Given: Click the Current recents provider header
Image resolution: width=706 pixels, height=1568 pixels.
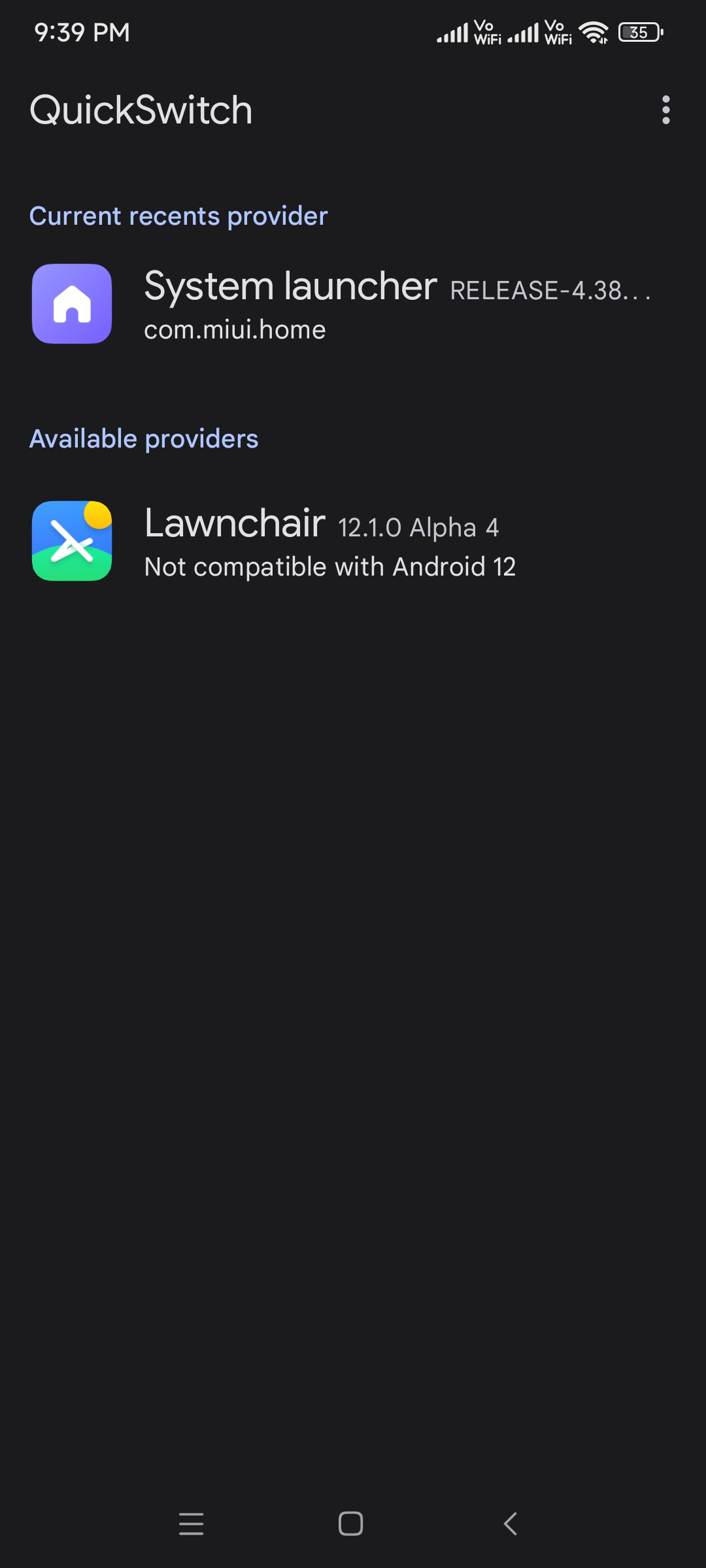Looking at the screenshot, I should 179,216.
